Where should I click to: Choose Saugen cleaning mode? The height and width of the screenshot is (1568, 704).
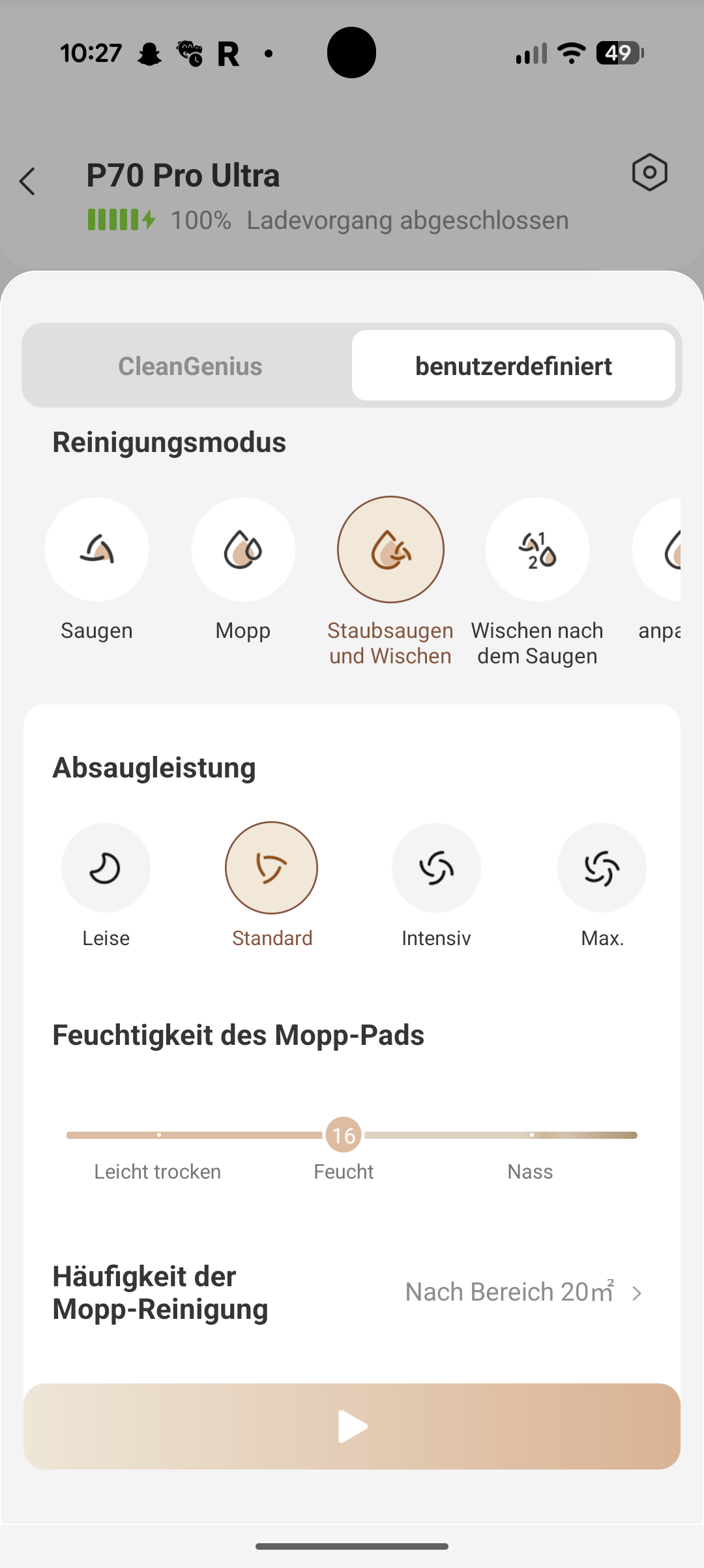96,550
